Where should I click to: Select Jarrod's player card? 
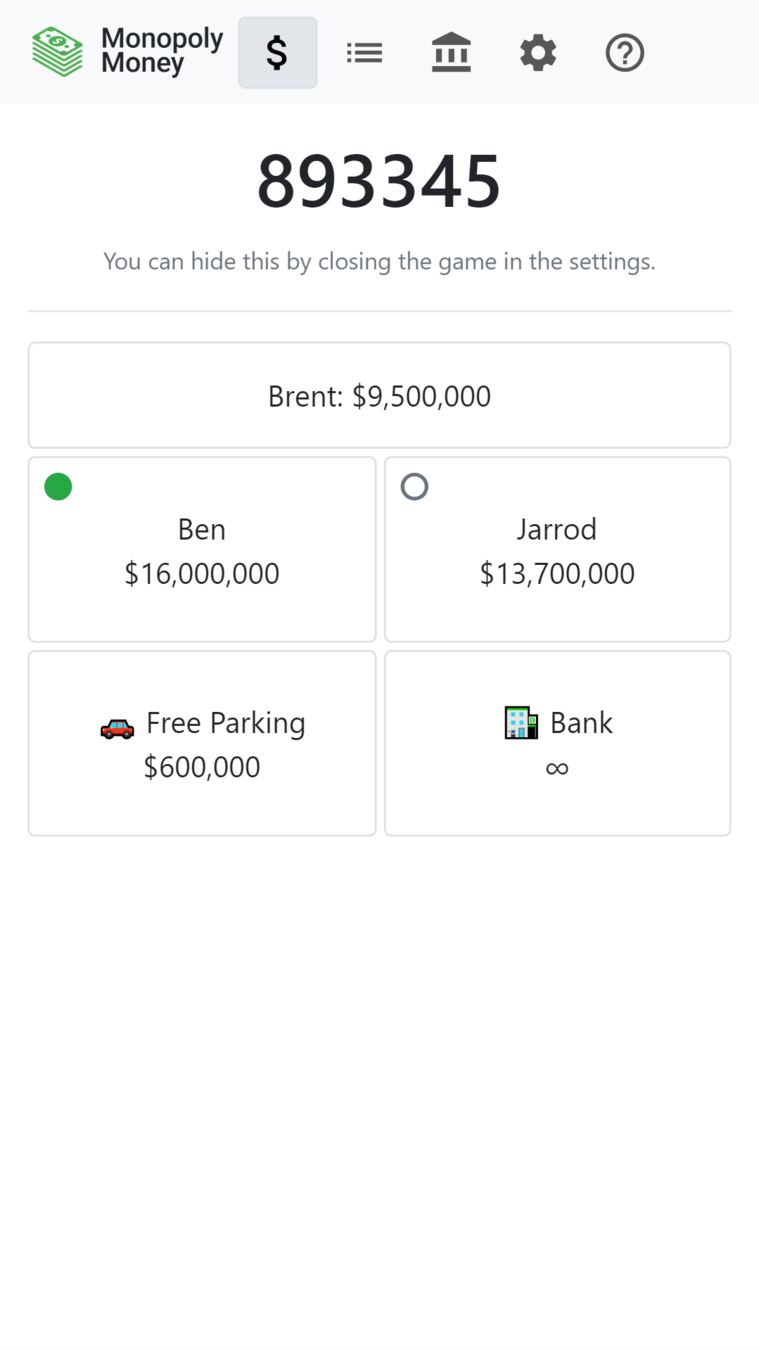557,549
